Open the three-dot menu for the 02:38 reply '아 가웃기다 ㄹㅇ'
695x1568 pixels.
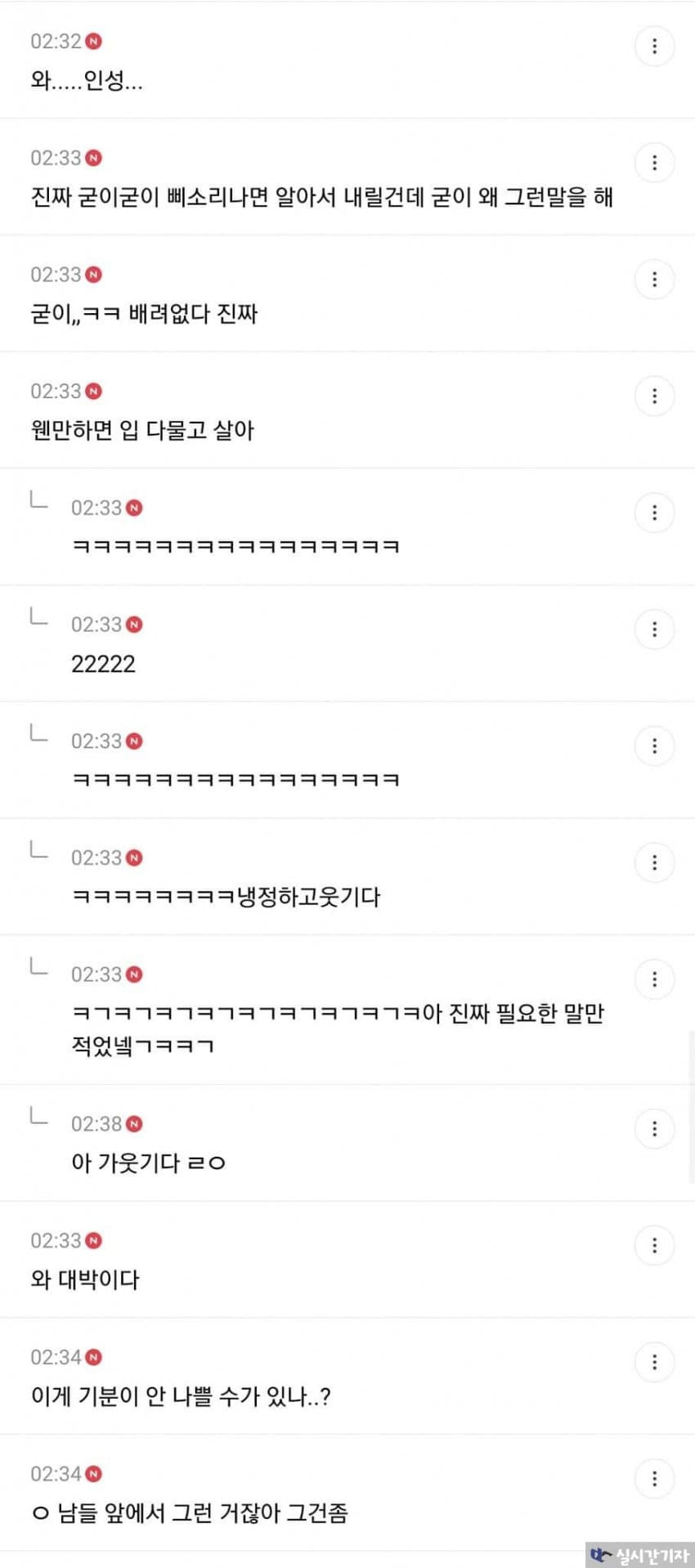pyautogui.click(x=654, y=1129)
